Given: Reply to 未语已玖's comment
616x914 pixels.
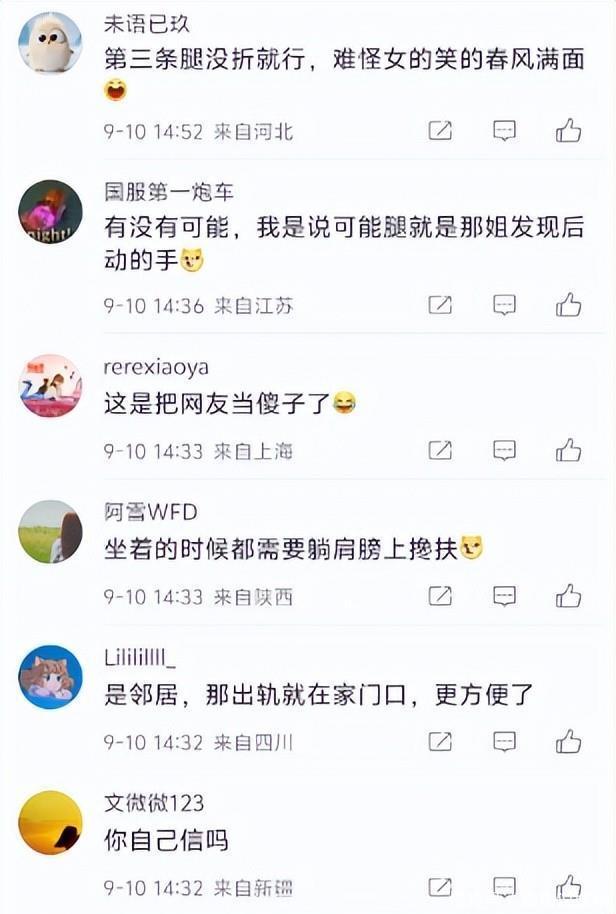Looking at the screenshot, I should [505, 131].
